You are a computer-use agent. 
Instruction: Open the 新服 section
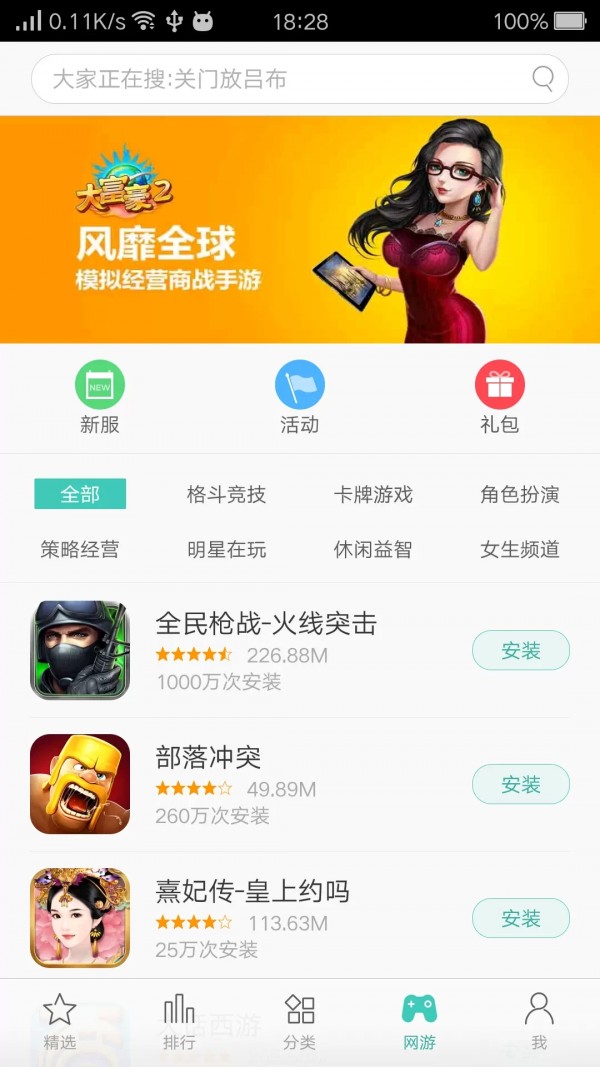[100, 397]
